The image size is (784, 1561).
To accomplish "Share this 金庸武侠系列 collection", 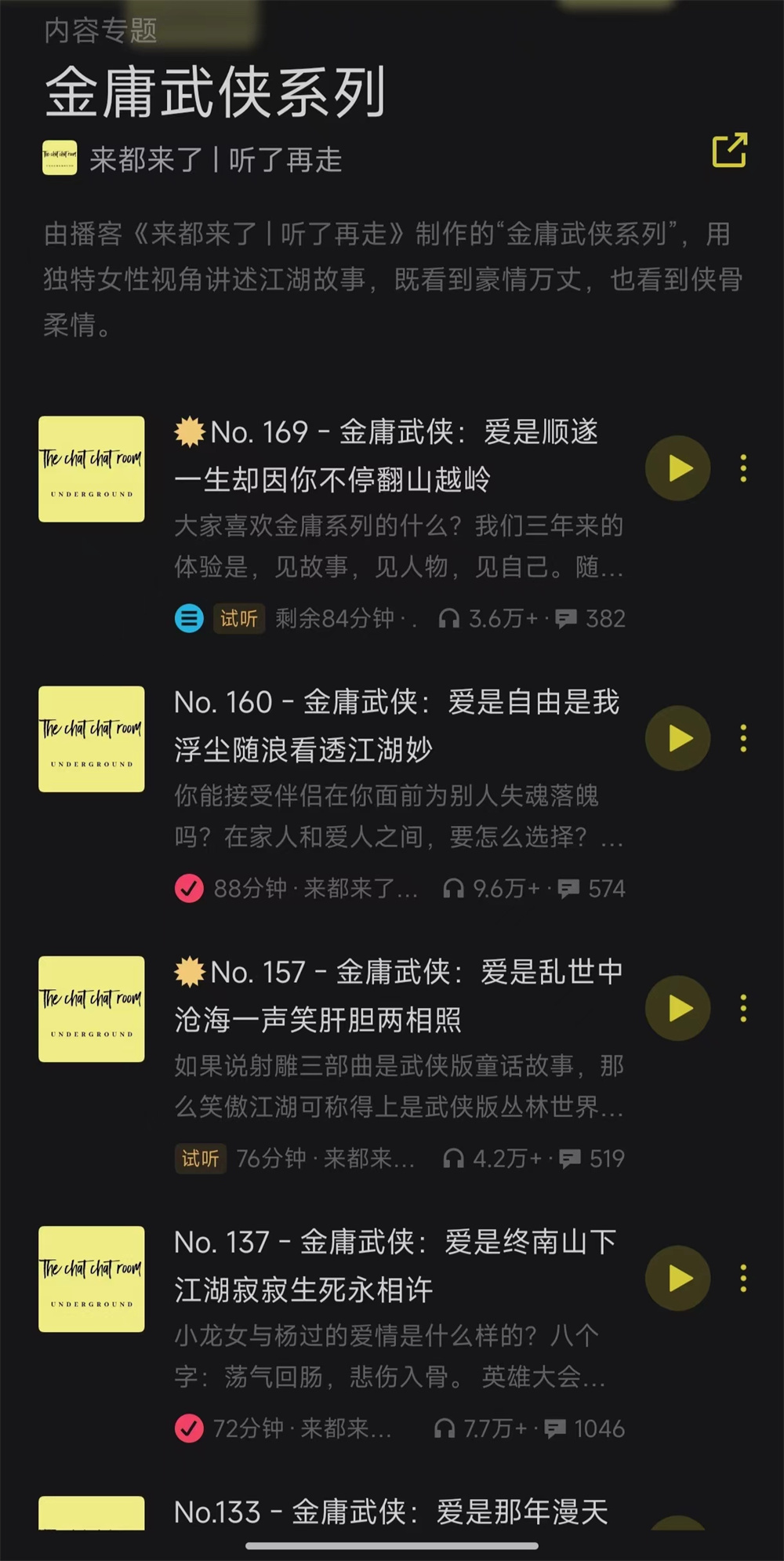I will 729,151.
